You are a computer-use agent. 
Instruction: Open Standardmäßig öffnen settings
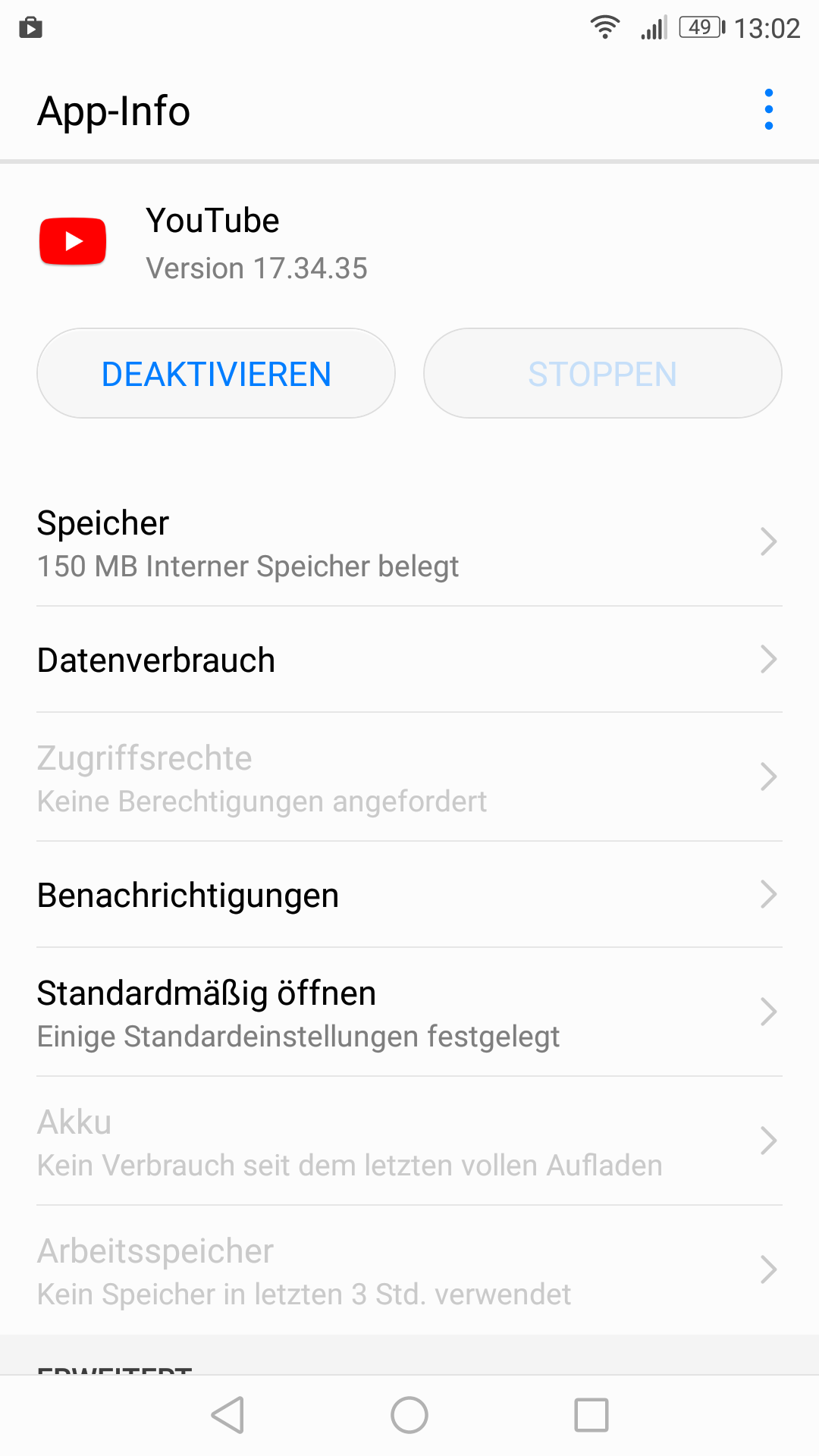click(x=409, y=1013)
